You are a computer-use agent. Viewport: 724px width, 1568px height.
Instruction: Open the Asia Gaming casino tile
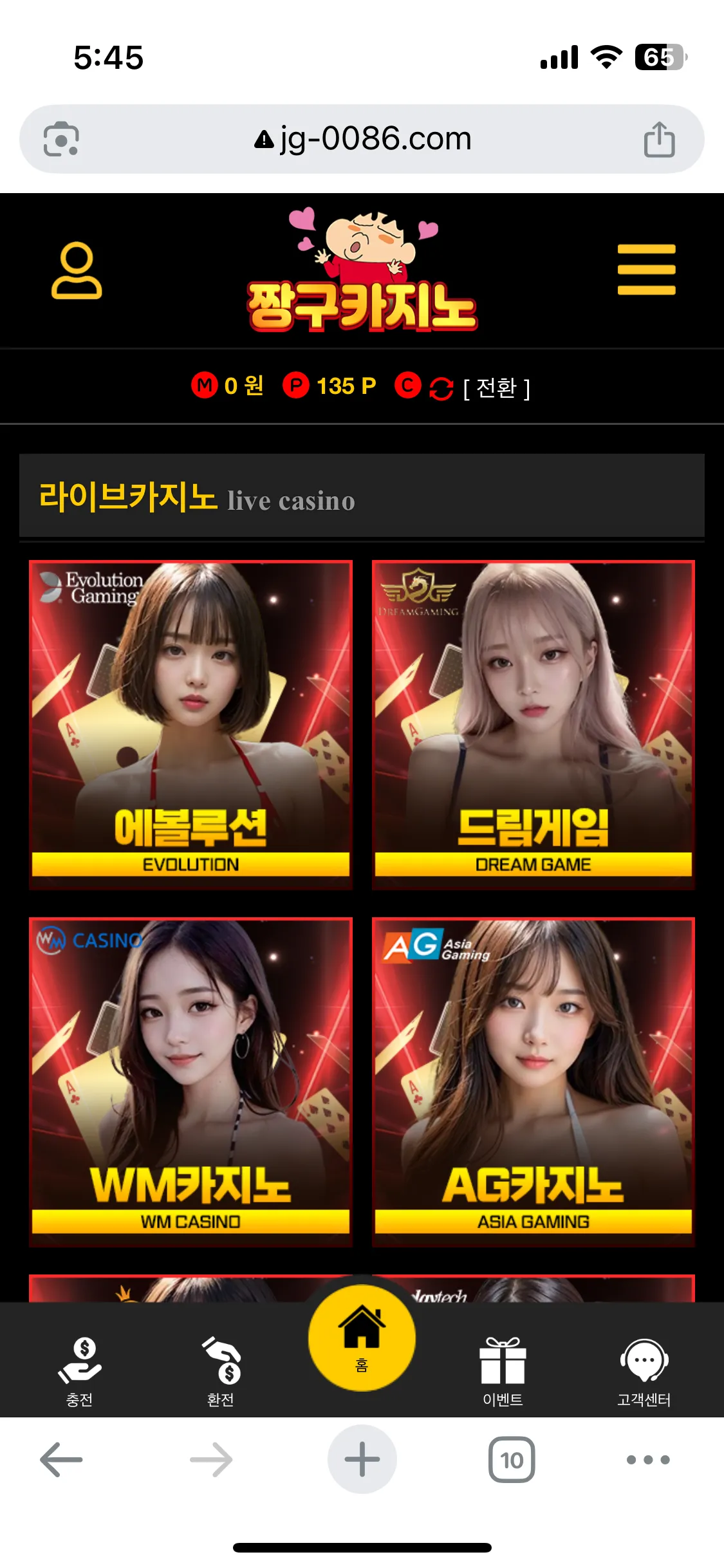click(x=534, y=1082)
